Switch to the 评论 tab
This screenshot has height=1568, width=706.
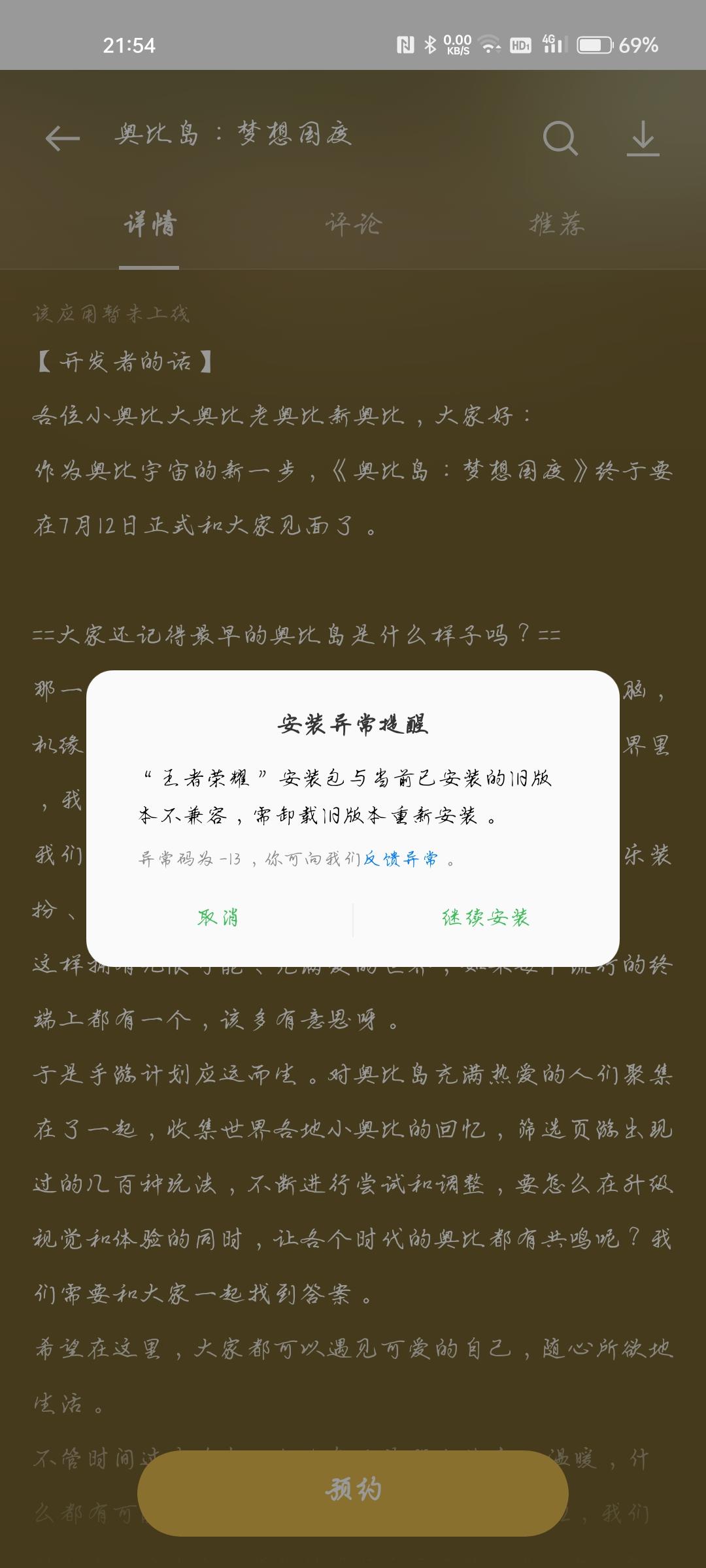click(x=353, y=225)
